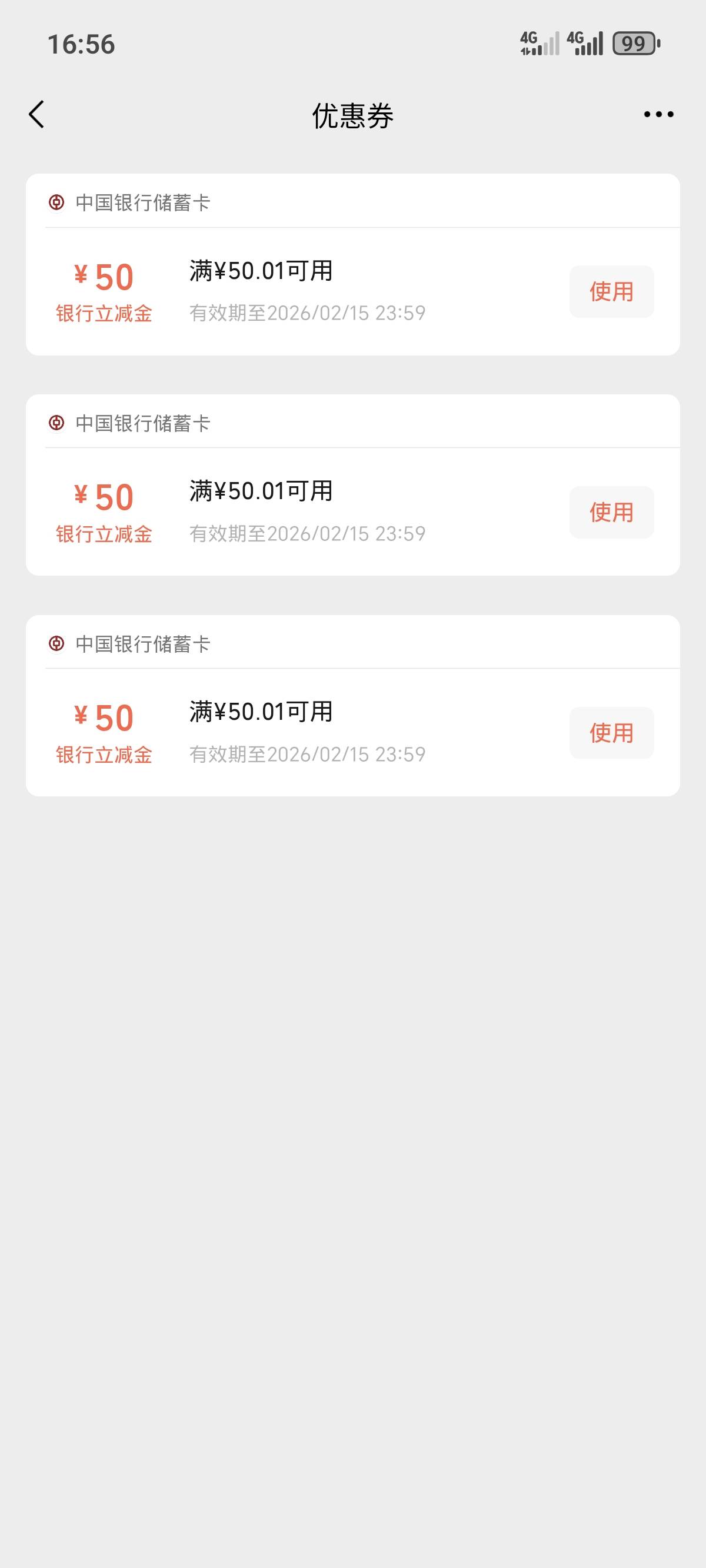Go back from the 优惠券 page
The image size is (706, 1568).
click(36, 114)
